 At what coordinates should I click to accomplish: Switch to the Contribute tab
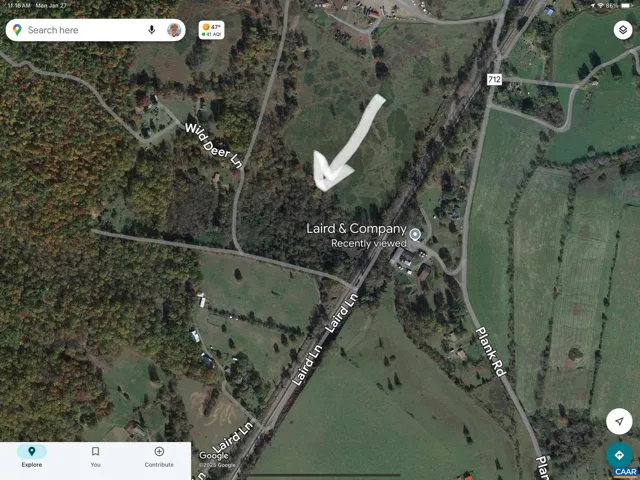[159, 456]
